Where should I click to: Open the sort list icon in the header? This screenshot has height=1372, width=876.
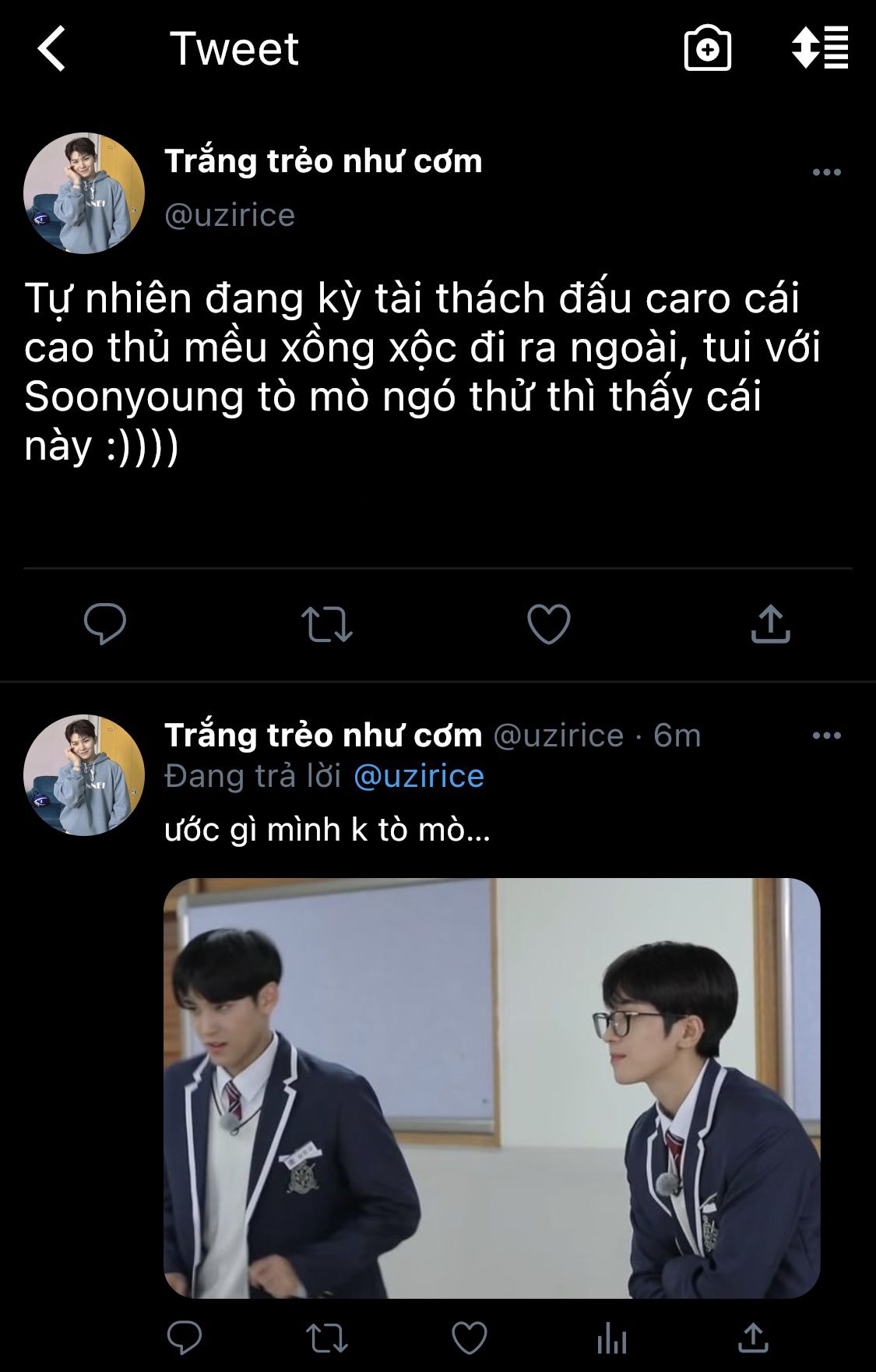[x=820, y=48]
